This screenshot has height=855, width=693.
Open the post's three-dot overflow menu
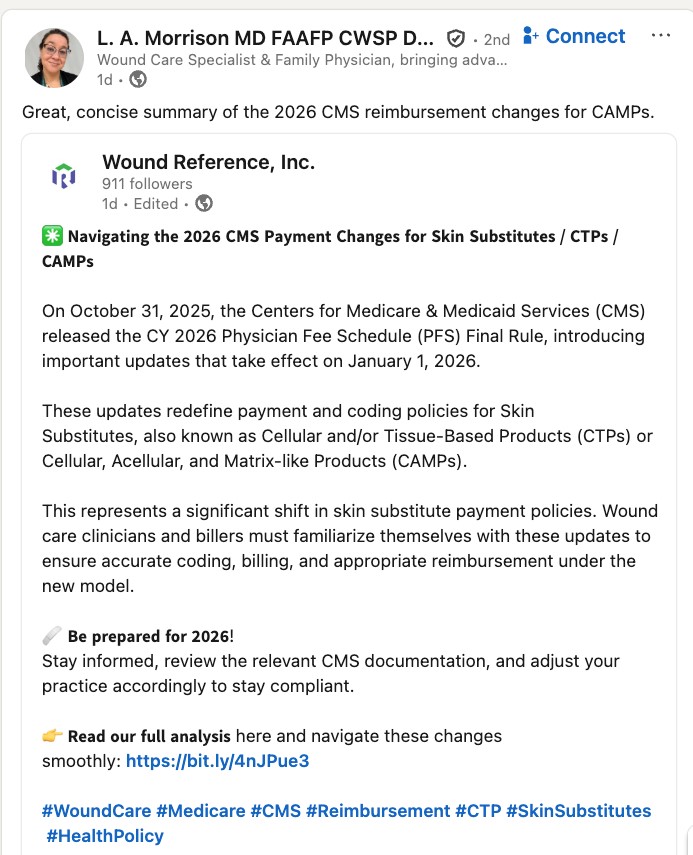[x=661, y=35]
